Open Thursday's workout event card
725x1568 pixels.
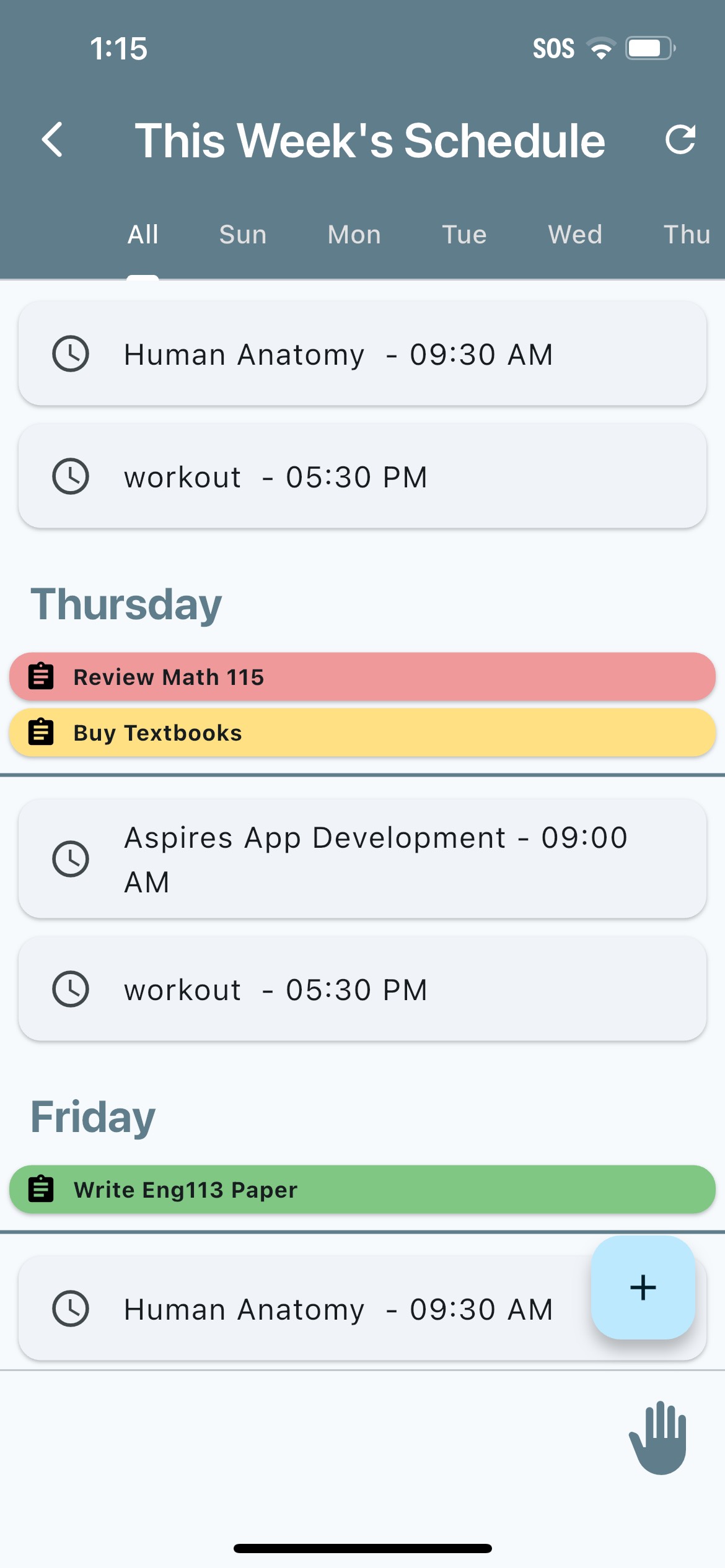(362, 989)
